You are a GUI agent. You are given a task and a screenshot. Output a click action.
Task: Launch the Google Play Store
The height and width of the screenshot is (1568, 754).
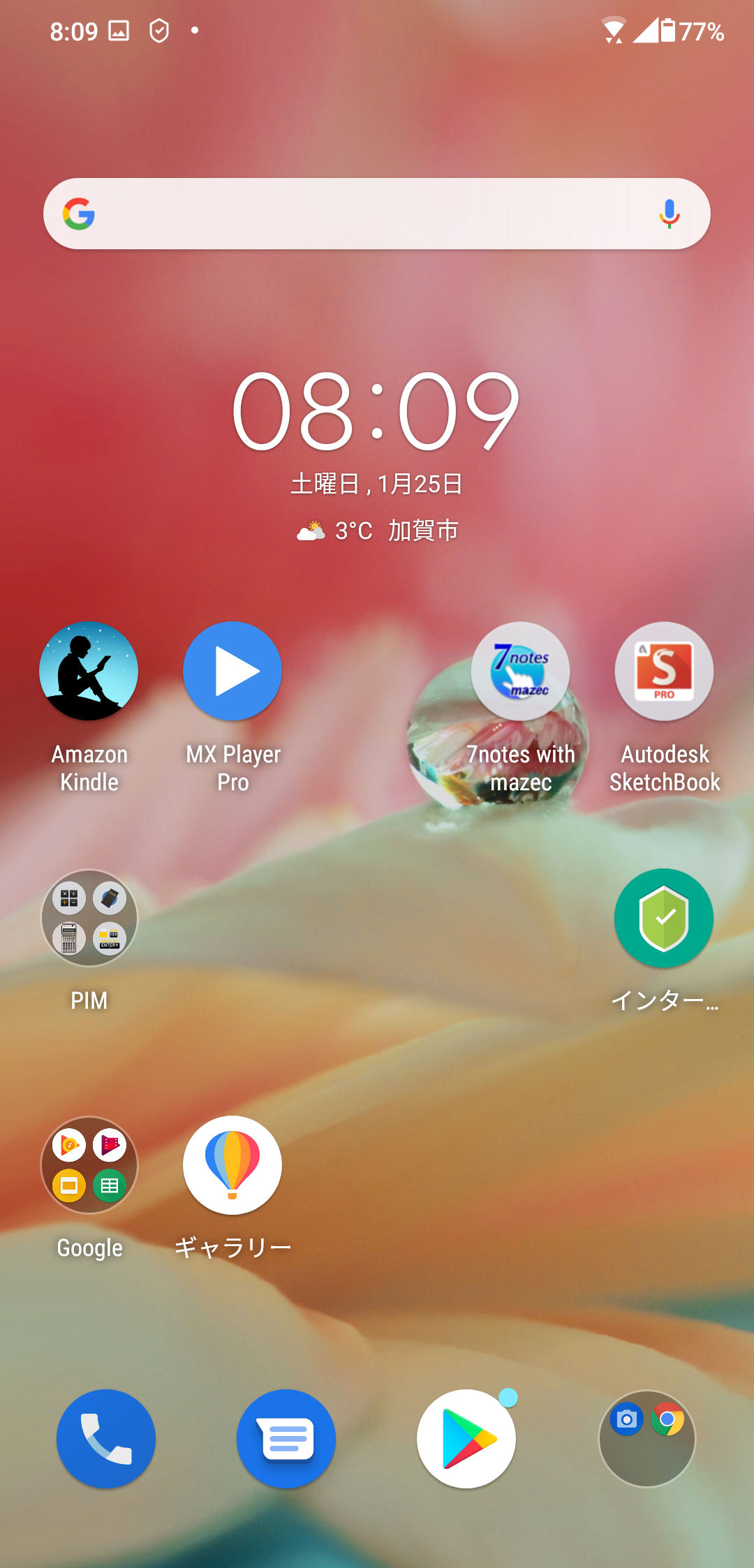(466, 1439)
